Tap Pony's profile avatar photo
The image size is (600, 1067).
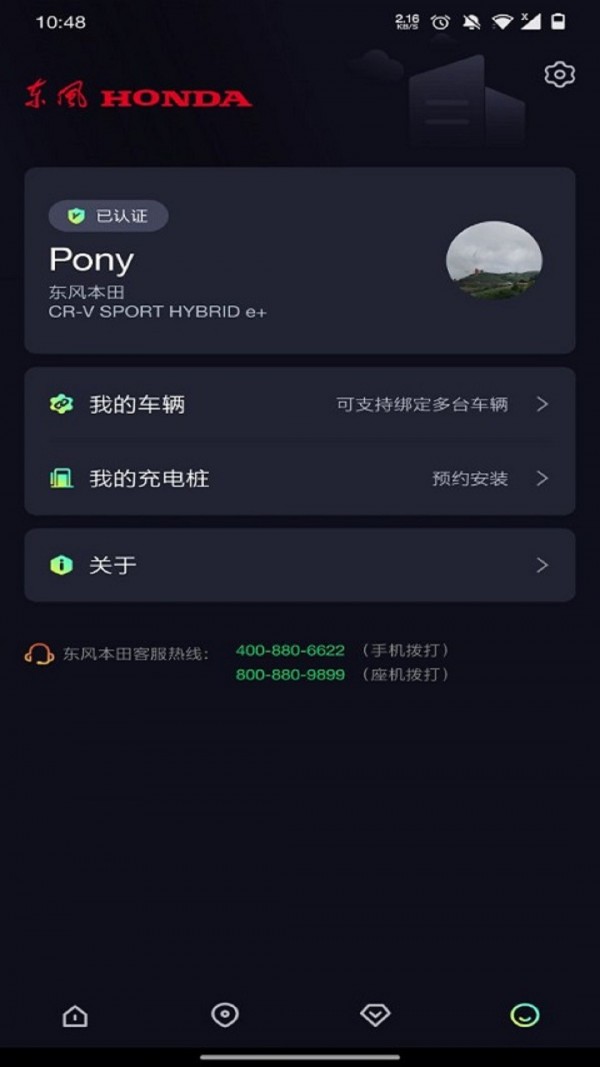[494, 260]
